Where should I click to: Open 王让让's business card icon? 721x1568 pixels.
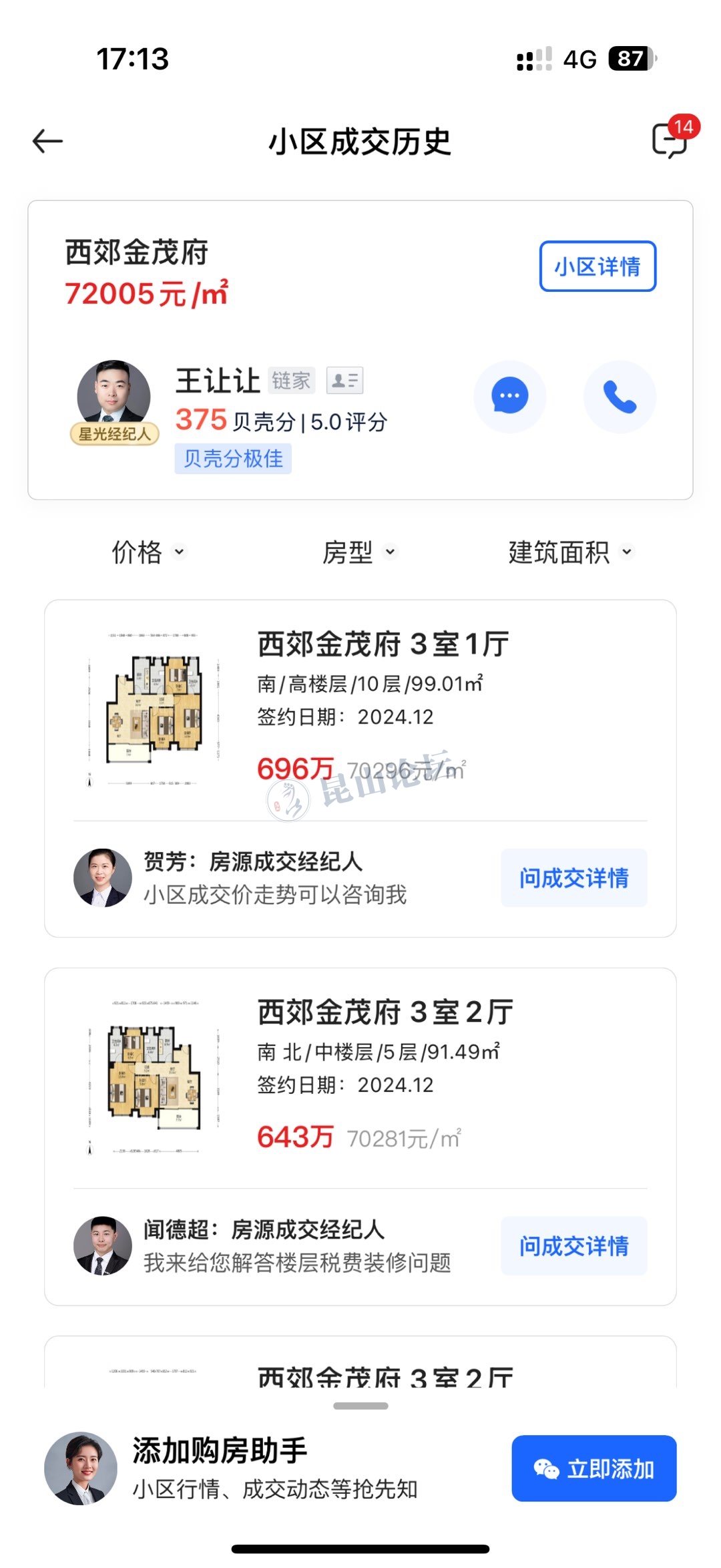(x=344, y=381)
